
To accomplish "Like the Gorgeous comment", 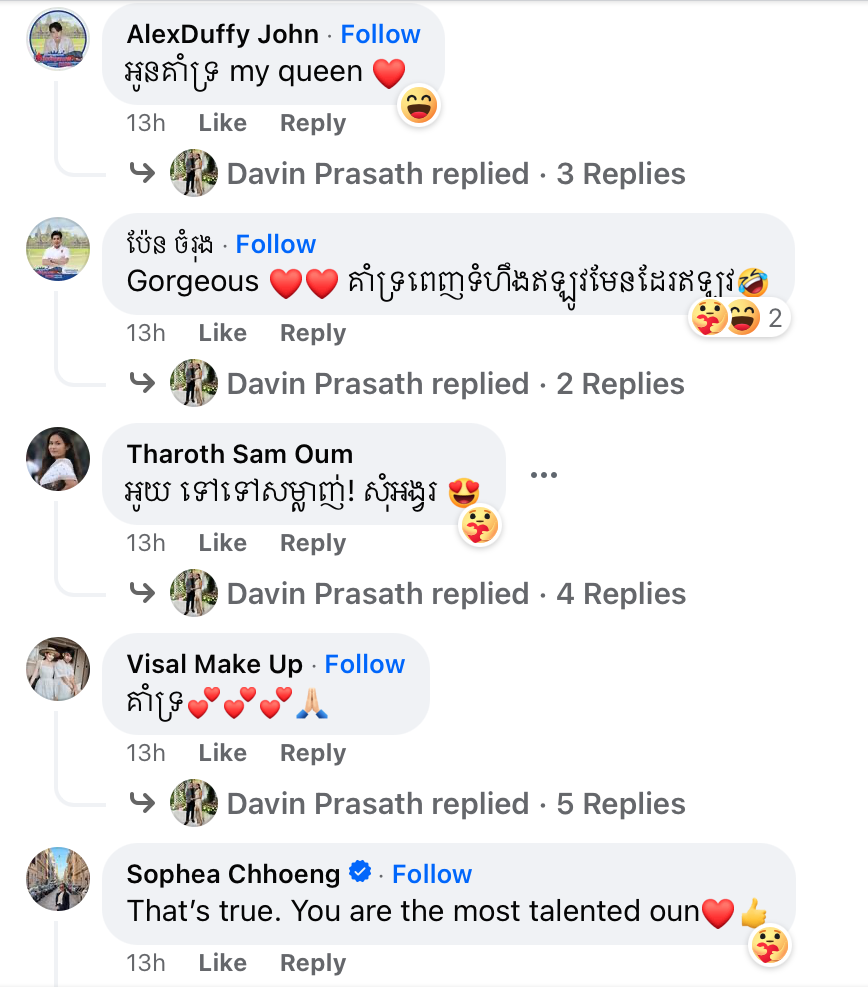I will point(222,333).
